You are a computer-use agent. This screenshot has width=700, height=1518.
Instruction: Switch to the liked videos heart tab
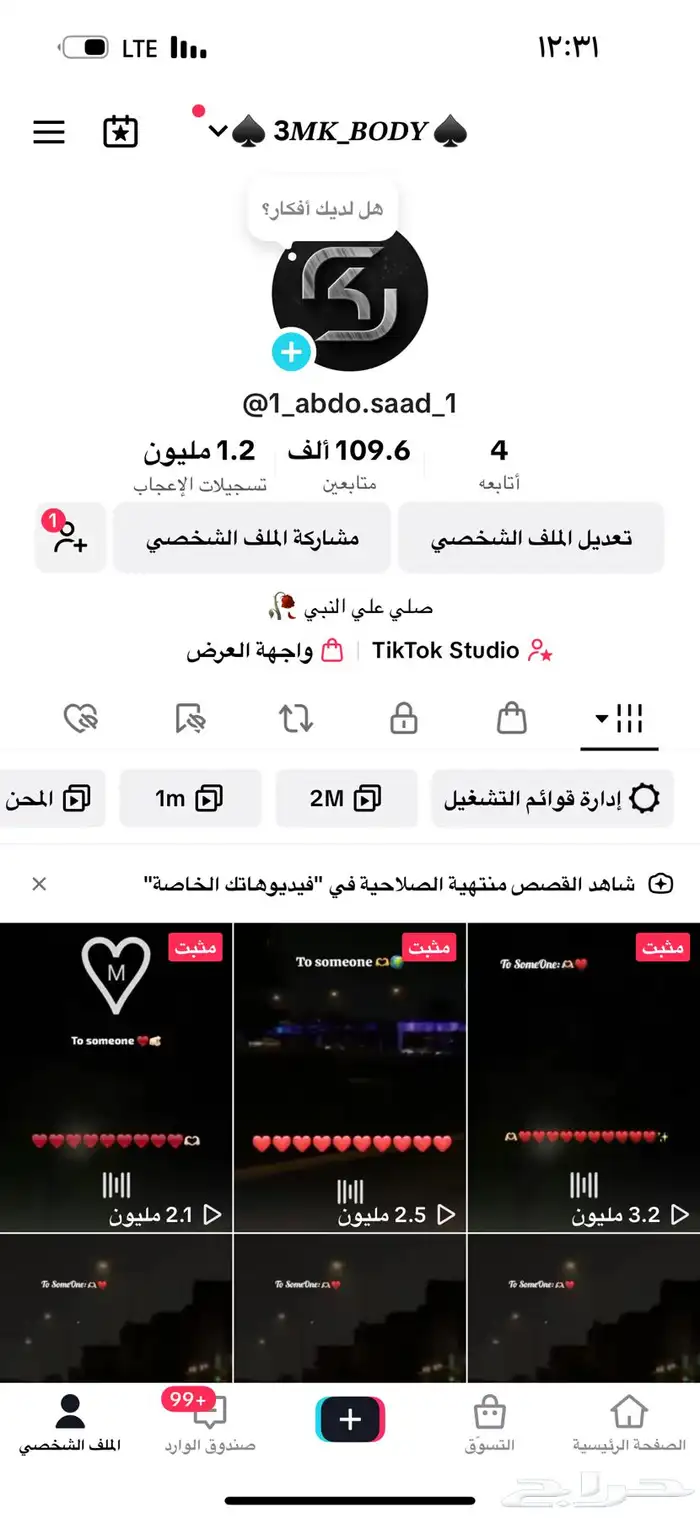80,718
